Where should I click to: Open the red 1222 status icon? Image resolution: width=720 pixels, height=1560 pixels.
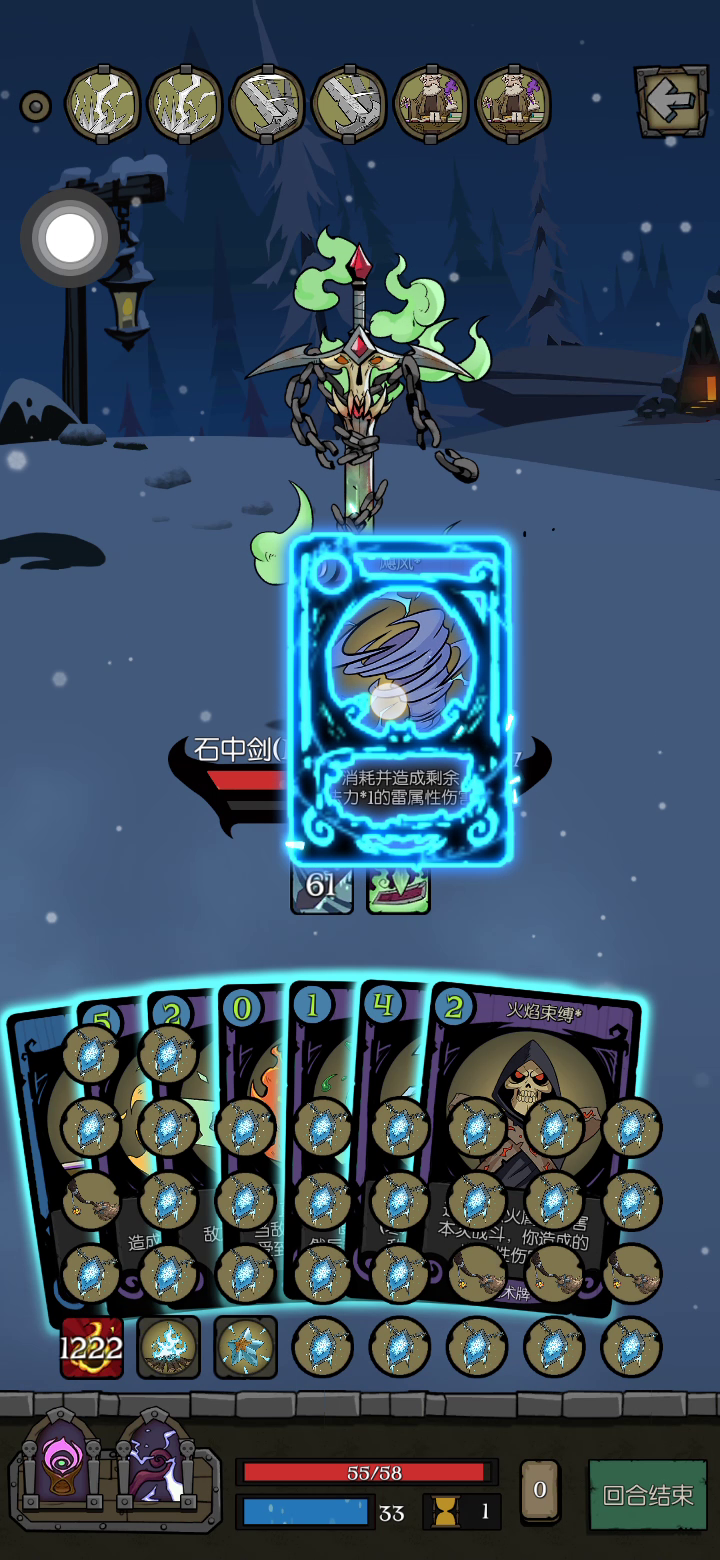91,1348
